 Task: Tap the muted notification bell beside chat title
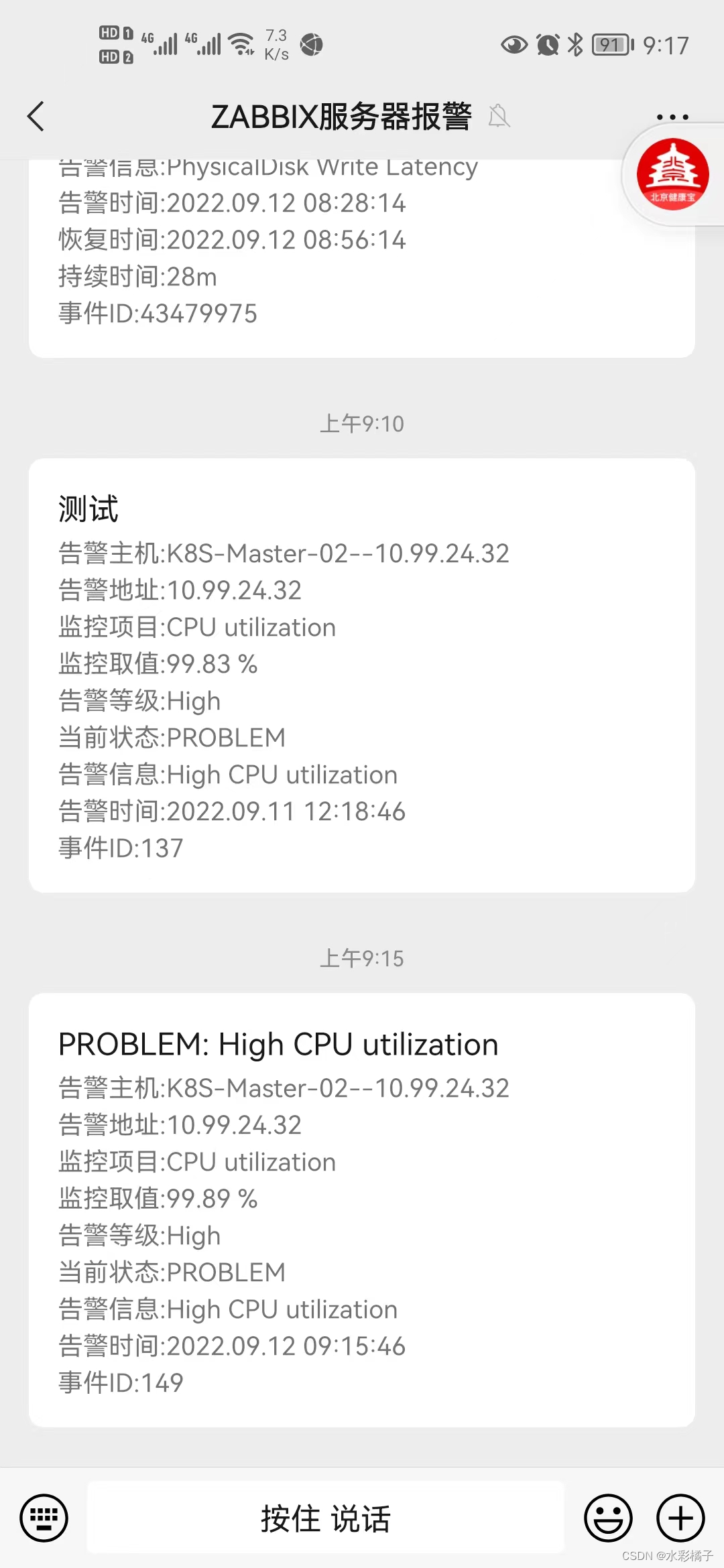coord(501,117)
